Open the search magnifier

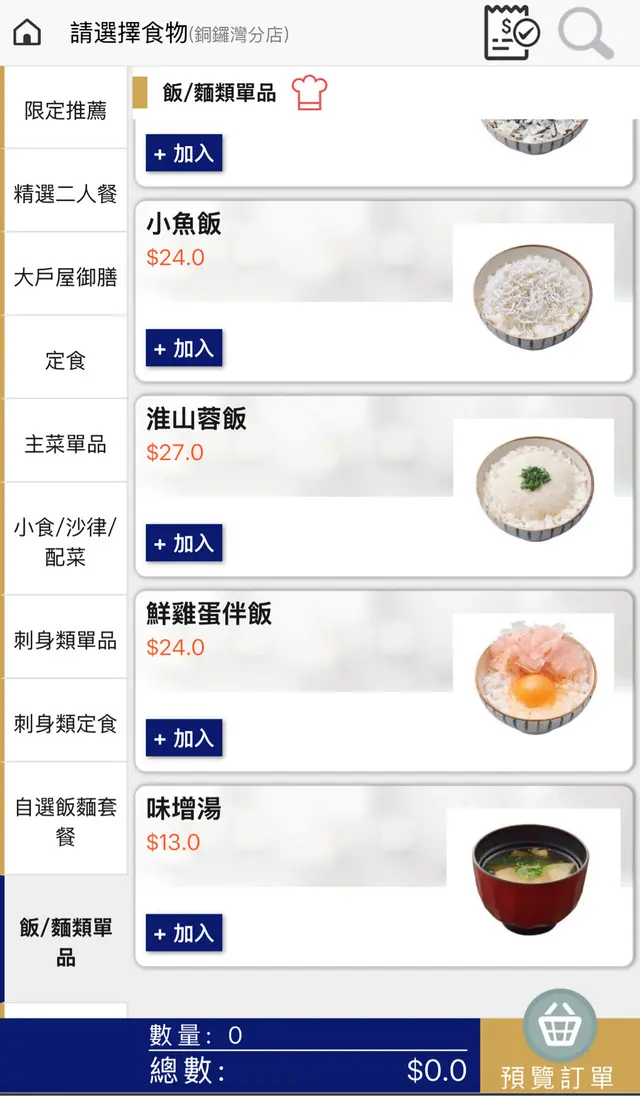[585, 33]
